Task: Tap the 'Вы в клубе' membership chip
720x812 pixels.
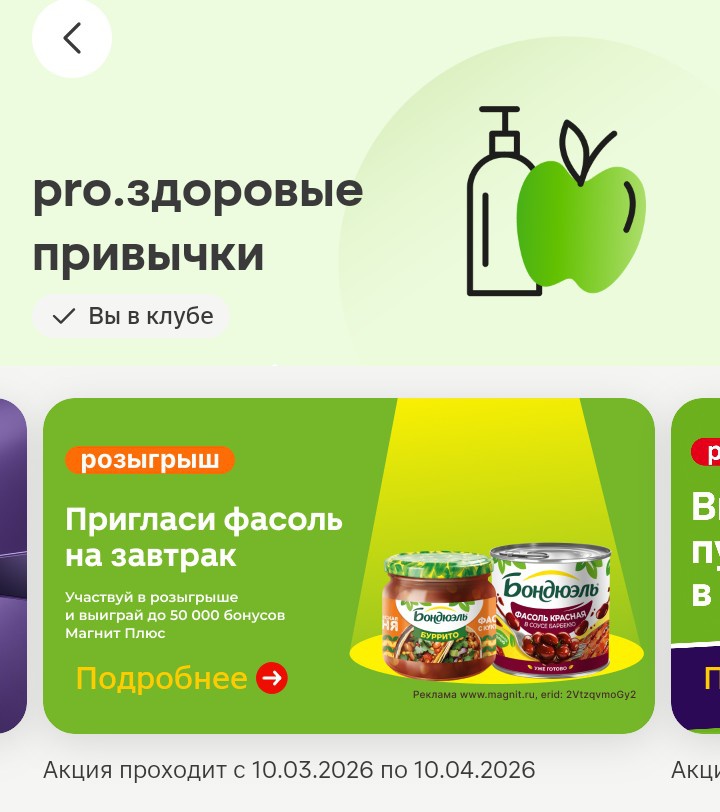Action: tap(131, 316)
